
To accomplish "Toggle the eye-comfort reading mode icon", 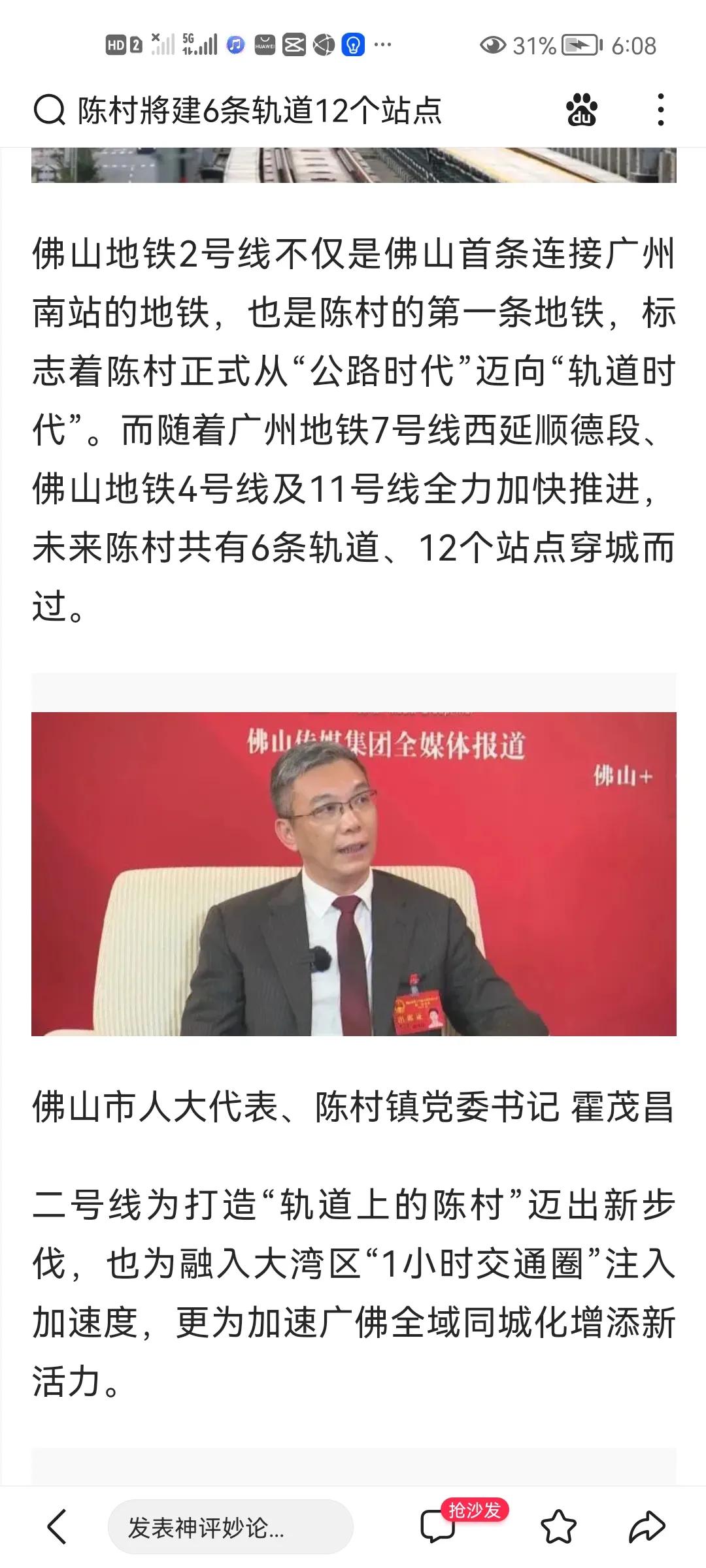I will pyautogui.click(x=495, y=44).
